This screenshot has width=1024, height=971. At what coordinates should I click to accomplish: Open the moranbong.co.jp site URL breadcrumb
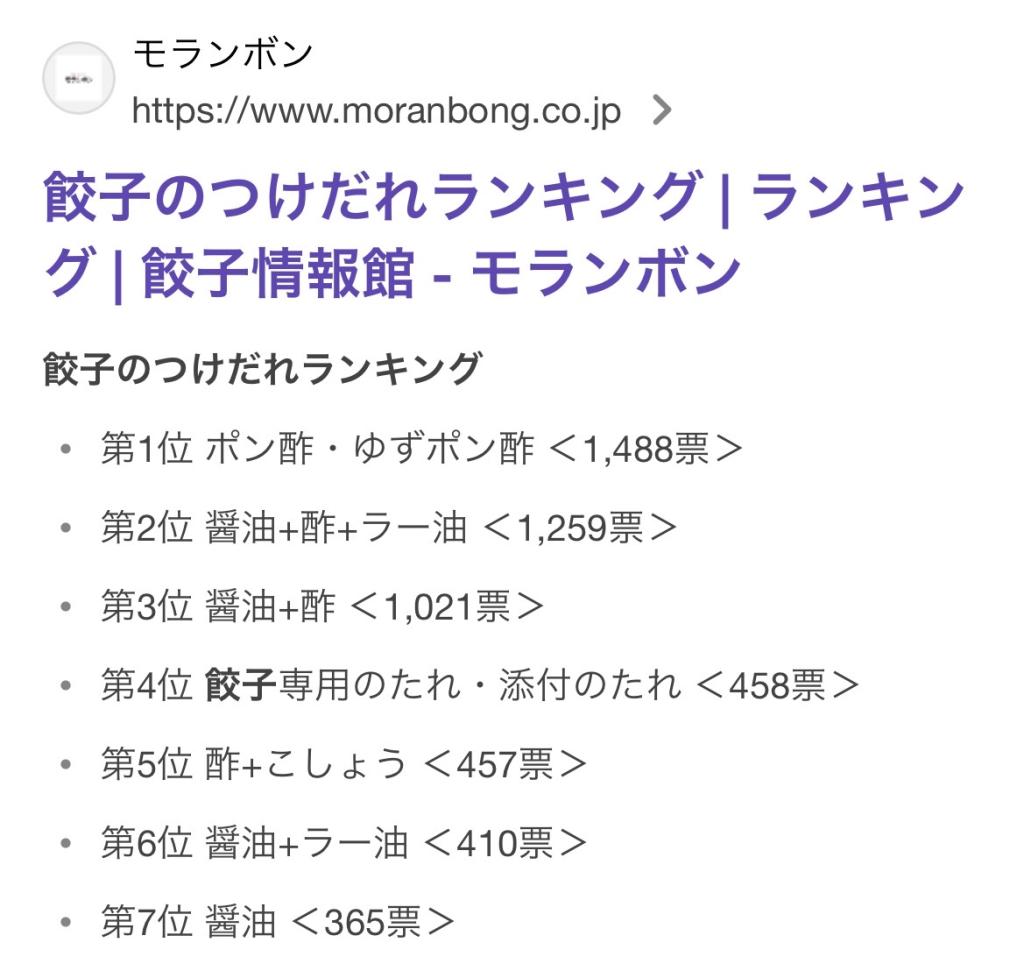pos(376,110)
